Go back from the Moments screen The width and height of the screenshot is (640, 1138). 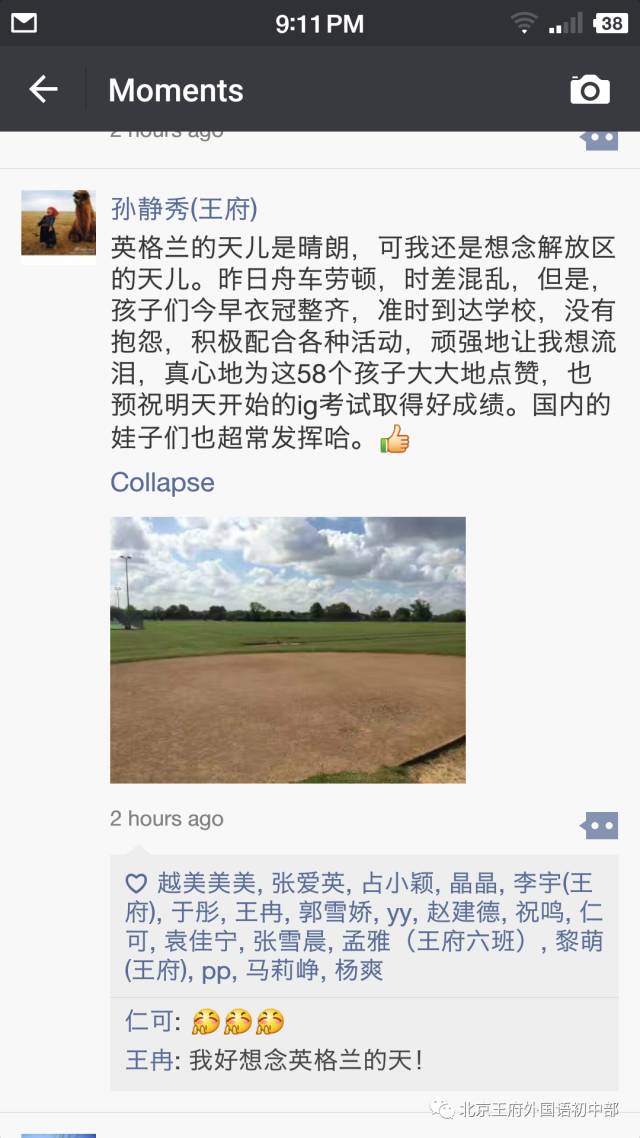click(43, 89)
